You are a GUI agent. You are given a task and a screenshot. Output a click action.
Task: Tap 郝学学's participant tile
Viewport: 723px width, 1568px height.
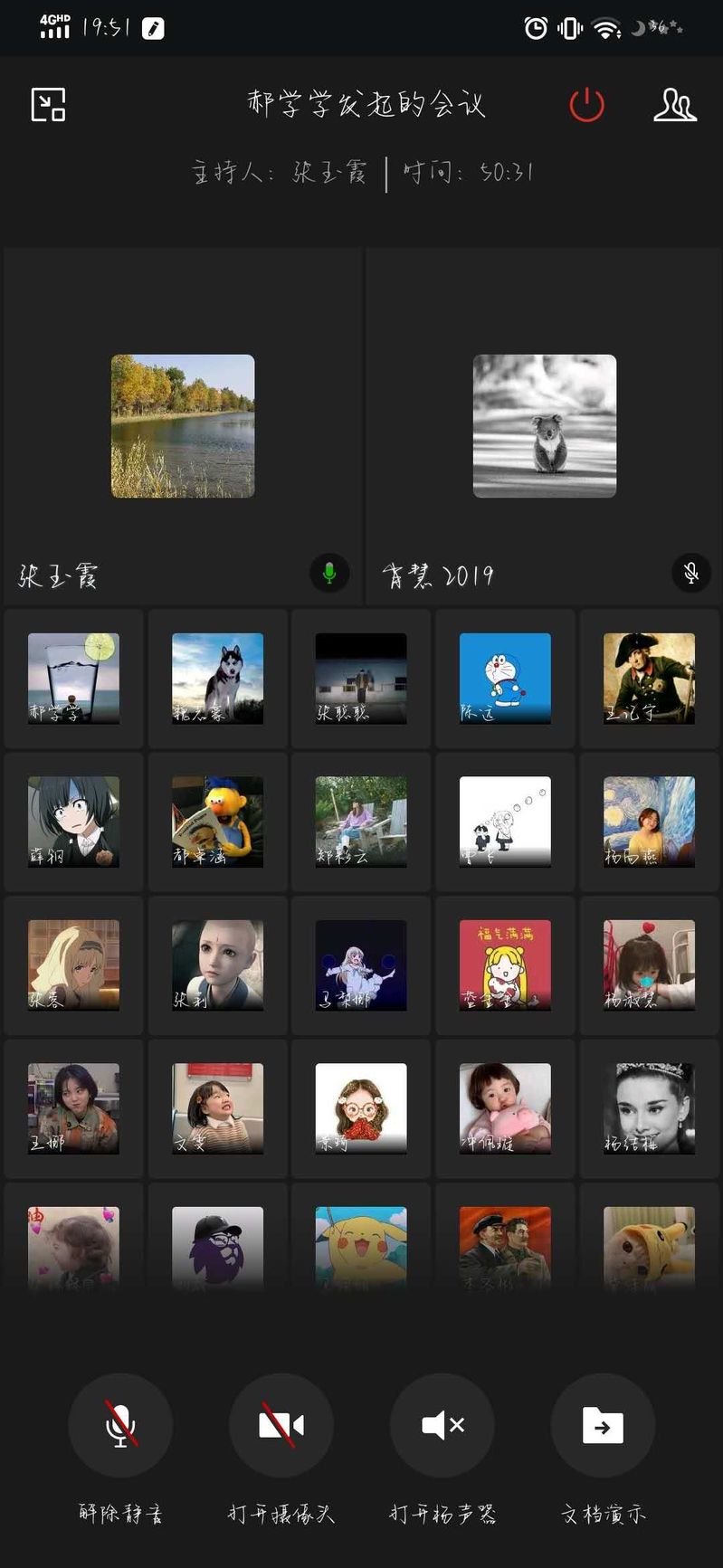point(73,679)
